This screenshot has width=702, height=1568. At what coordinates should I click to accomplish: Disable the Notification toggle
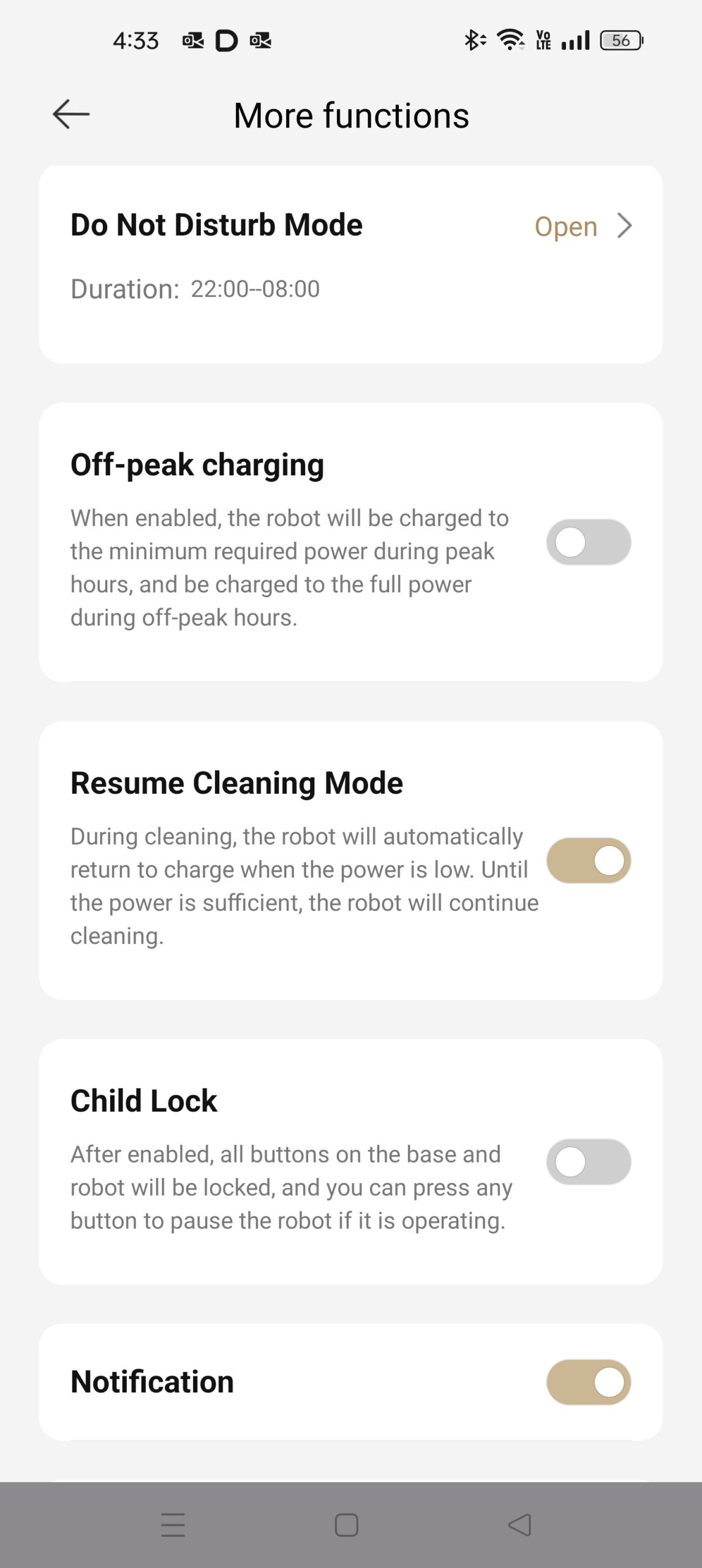[588, 1382]
